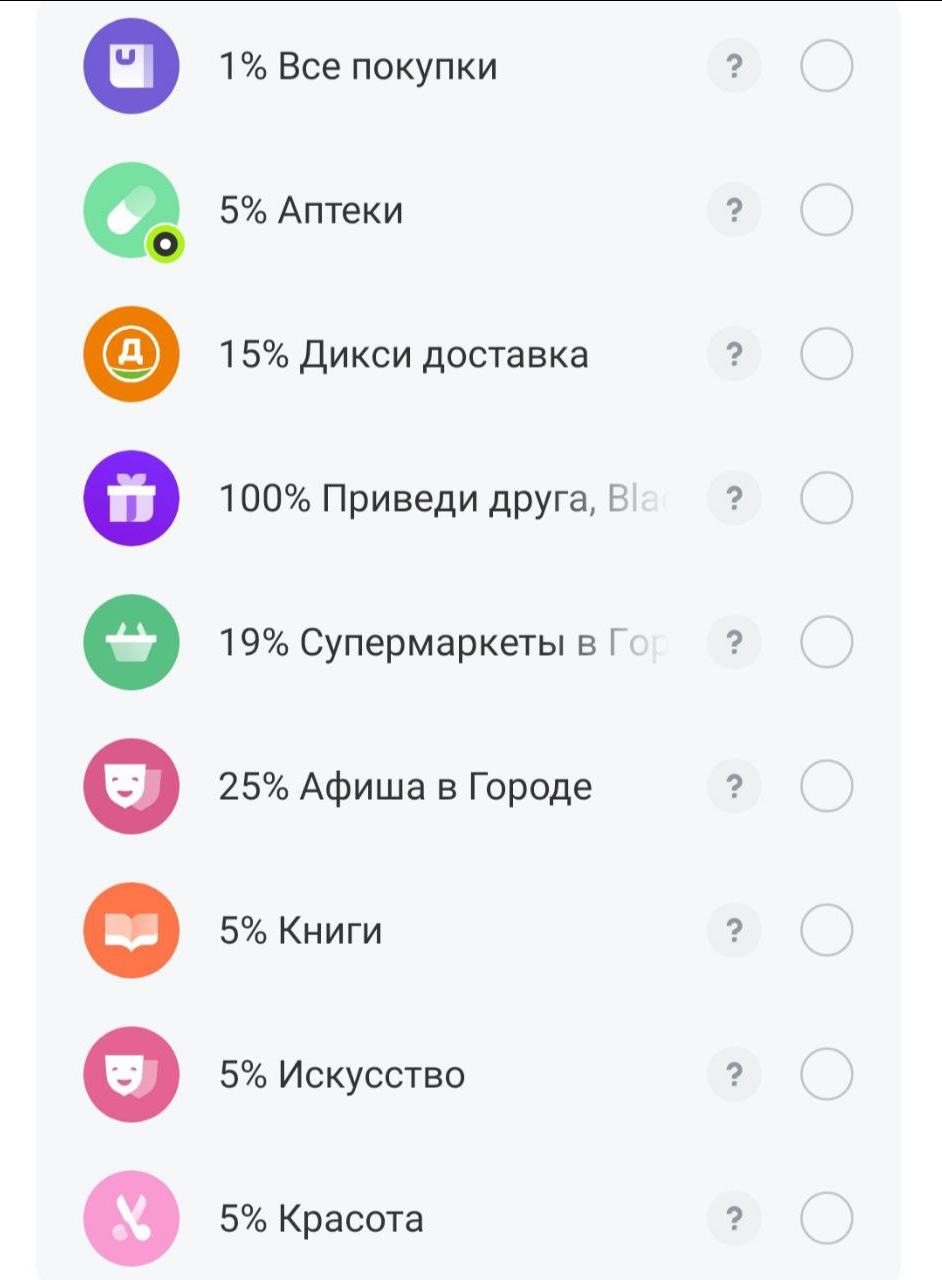942x1280 pixels.
Task: Click the shopping bag icon for Все покупки
Action: point(131,66)
